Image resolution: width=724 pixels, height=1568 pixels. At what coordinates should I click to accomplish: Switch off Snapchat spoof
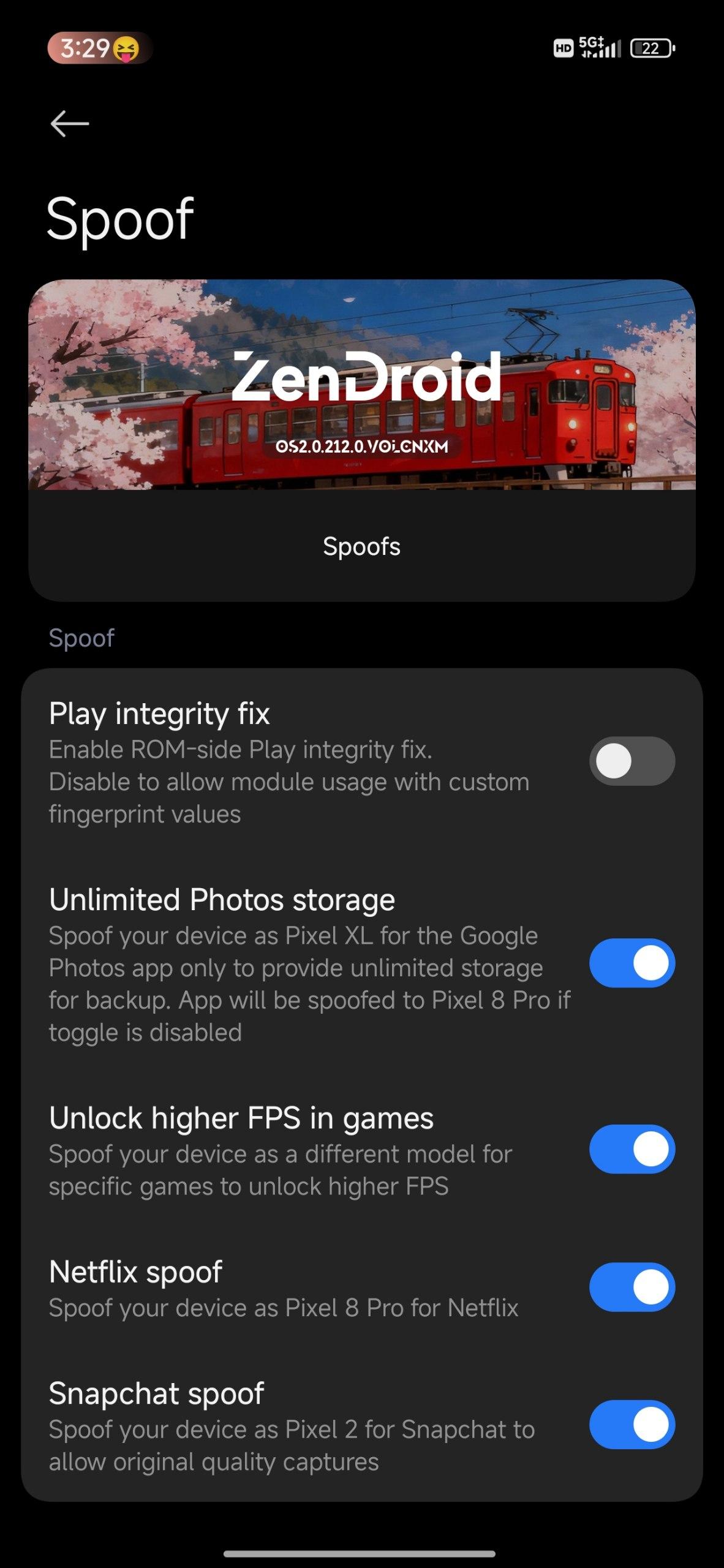pyautogui.click(x=632, y=1425)
